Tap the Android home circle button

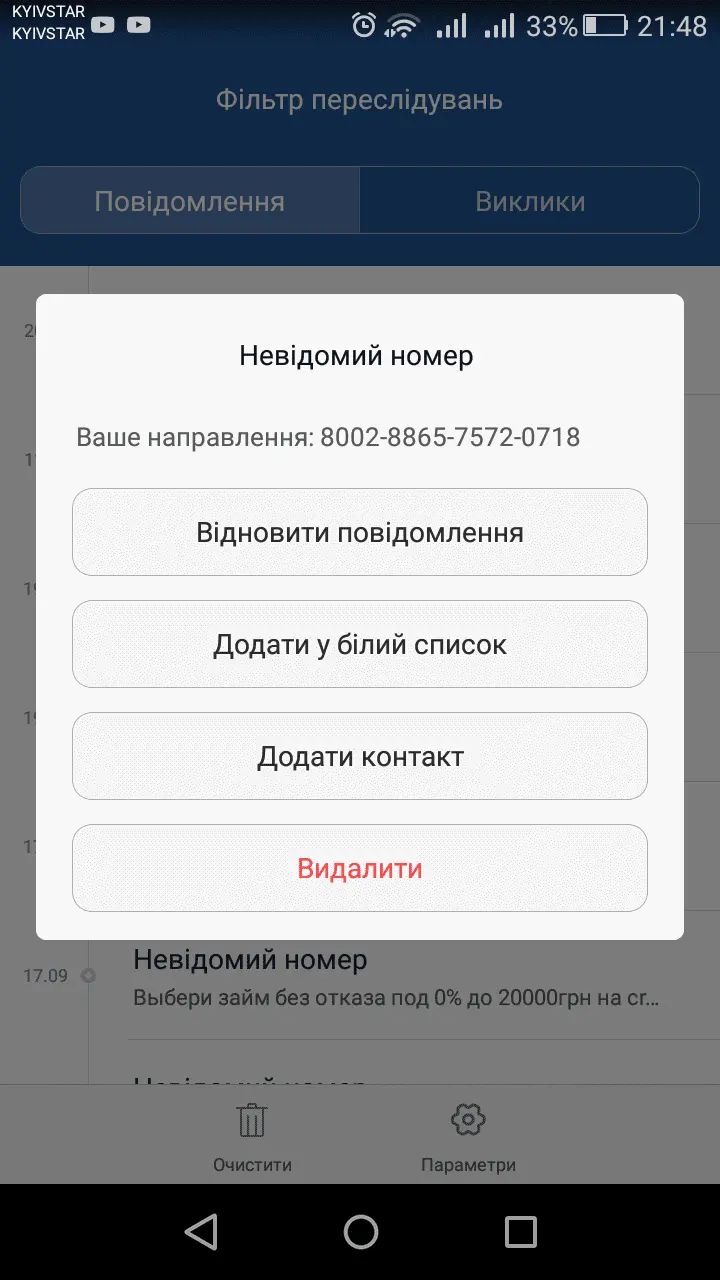pos(360,1231)
